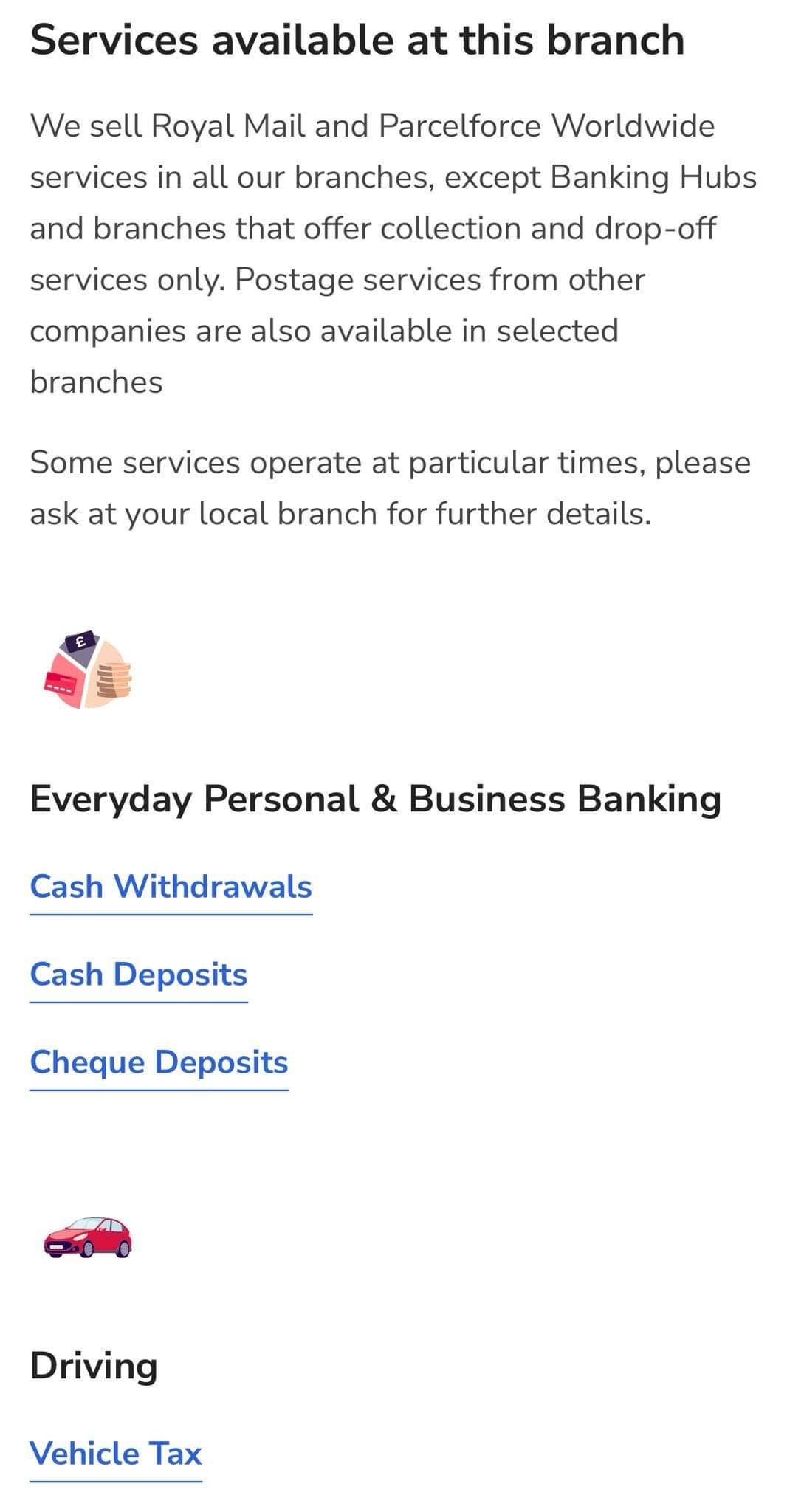Open the Cash Deposits link

138,975
